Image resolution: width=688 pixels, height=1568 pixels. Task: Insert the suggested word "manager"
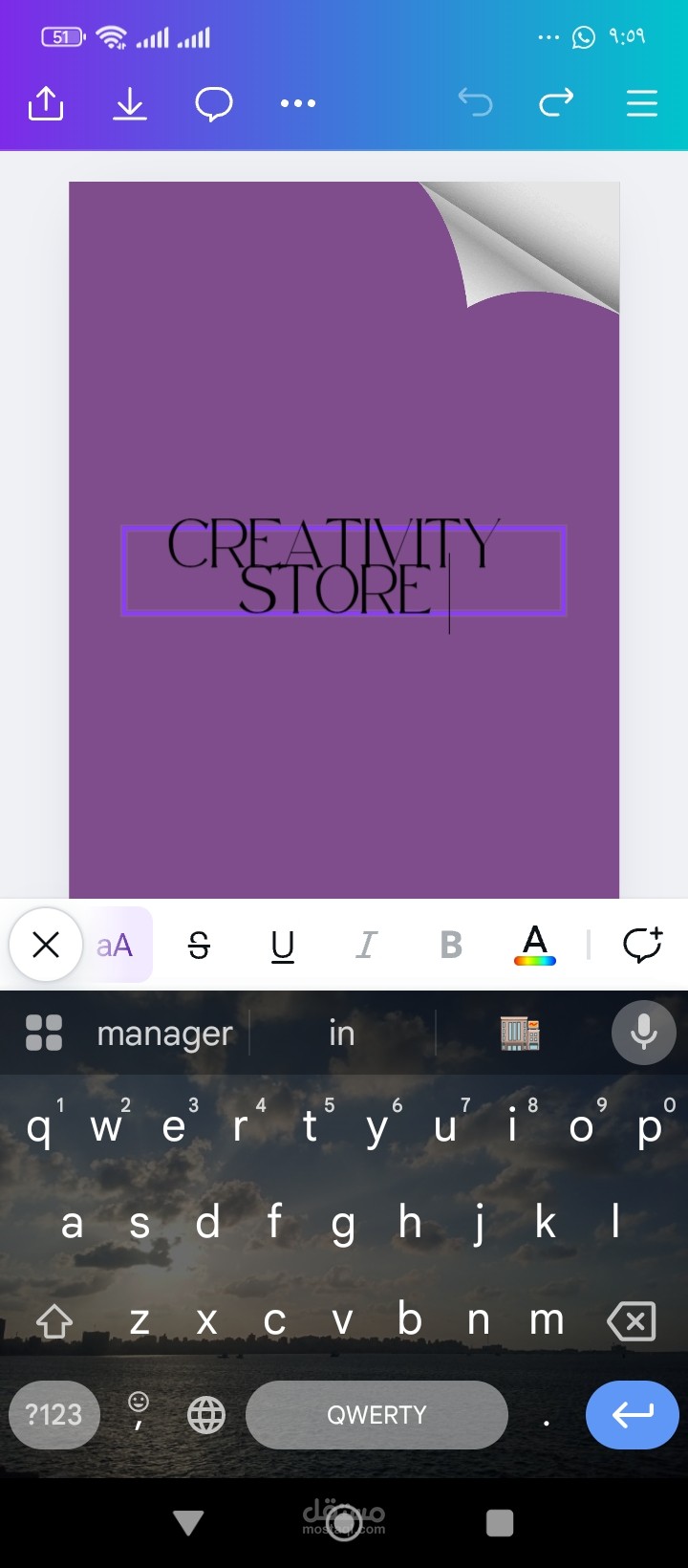pyautogui.click(x=164, y=1034)
